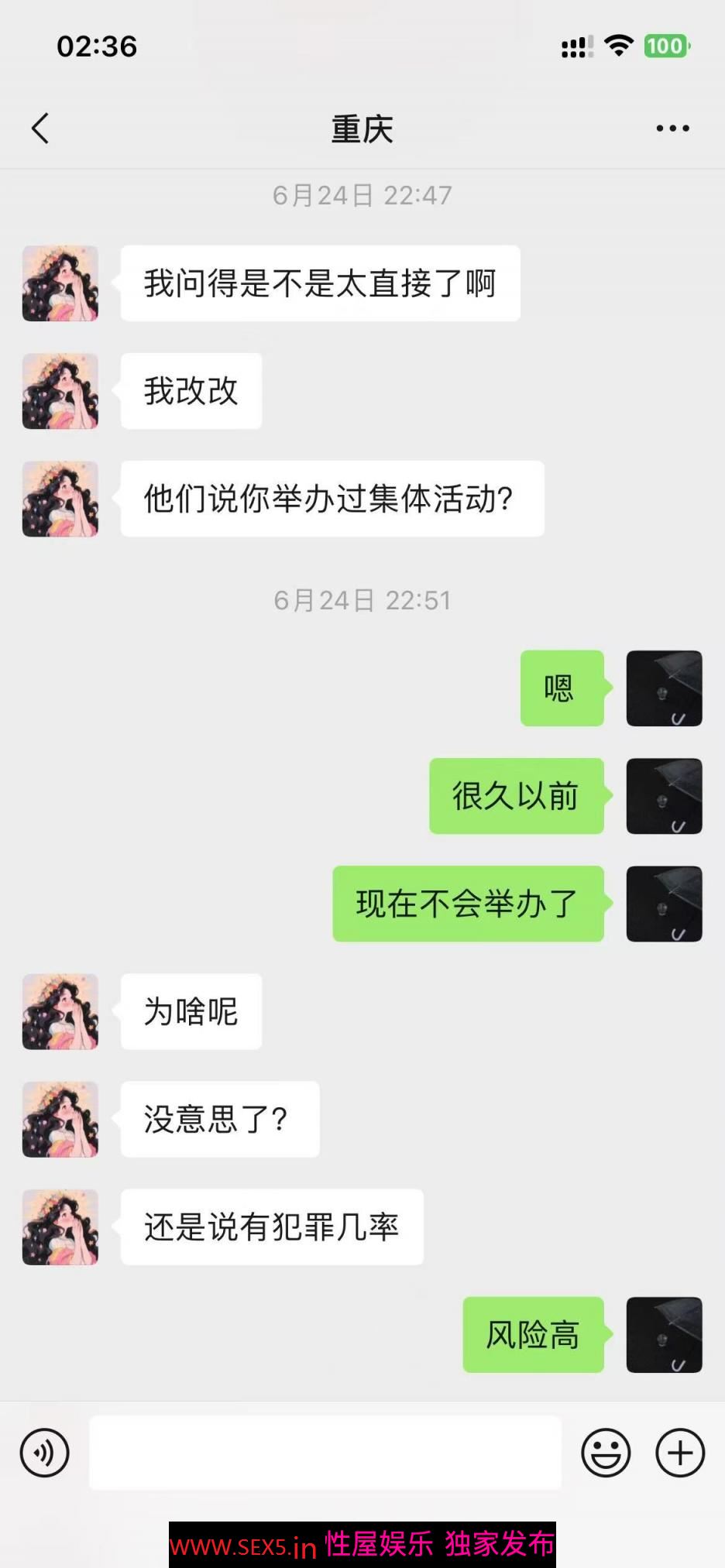Image resolution: width=725 pixels, height=1568 pixels.
Task: Go back to the chat list
Action: click(40, 129)
